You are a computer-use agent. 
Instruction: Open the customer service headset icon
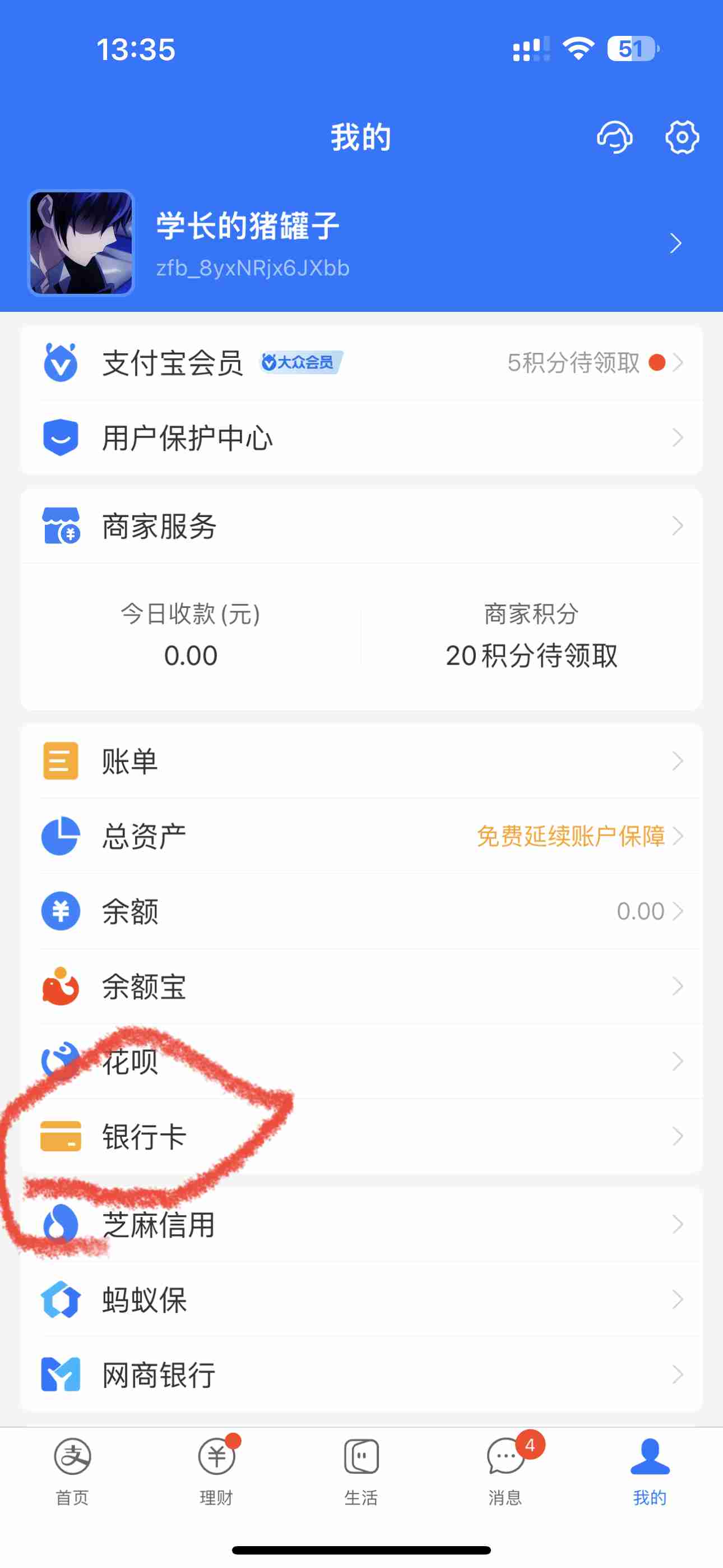[615, 137]
